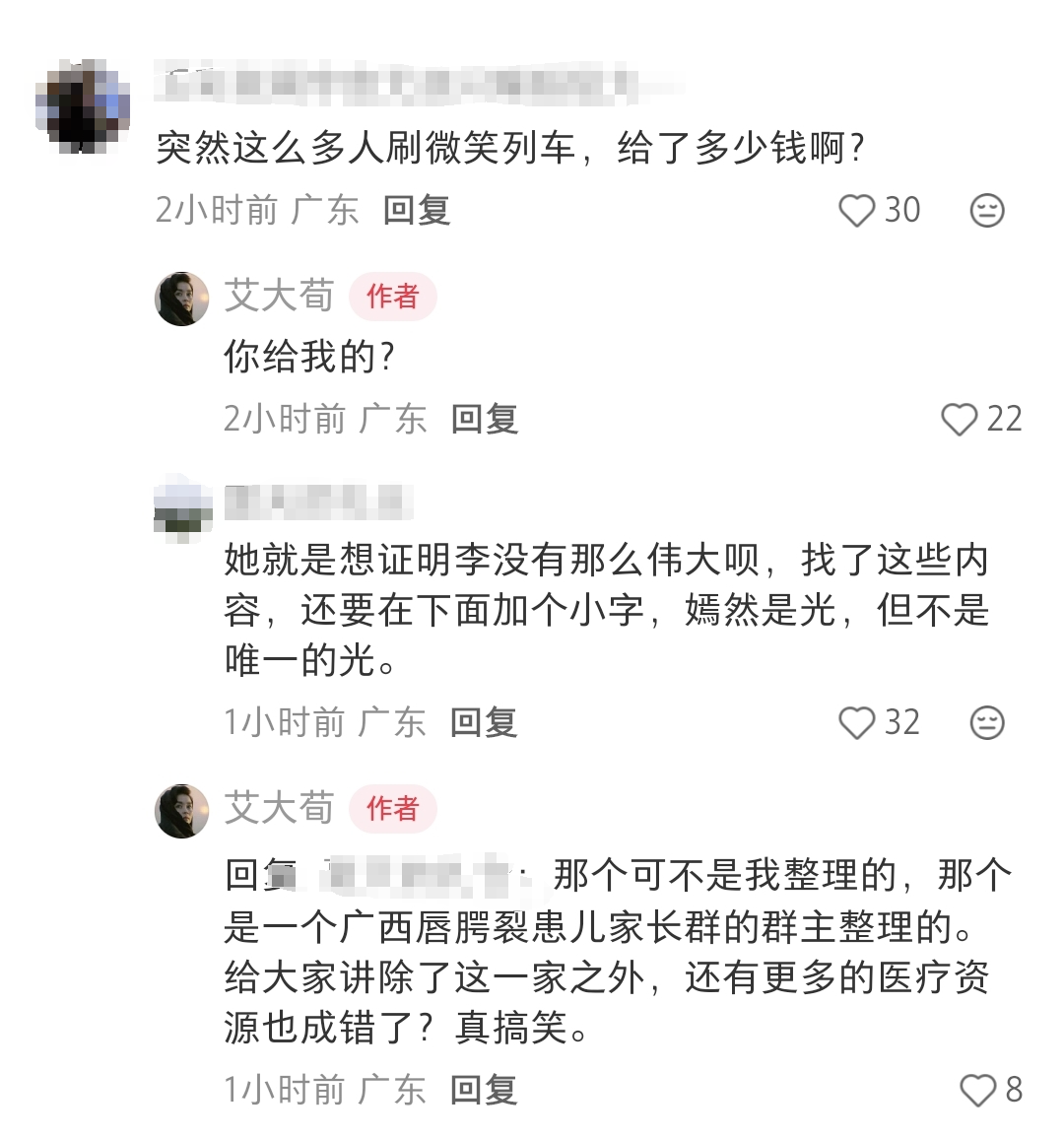The height and width of the screenshot is (1139, 1064).
Task: Reply to the author's 你给我的? comment
Action: (x=484, y=420)
